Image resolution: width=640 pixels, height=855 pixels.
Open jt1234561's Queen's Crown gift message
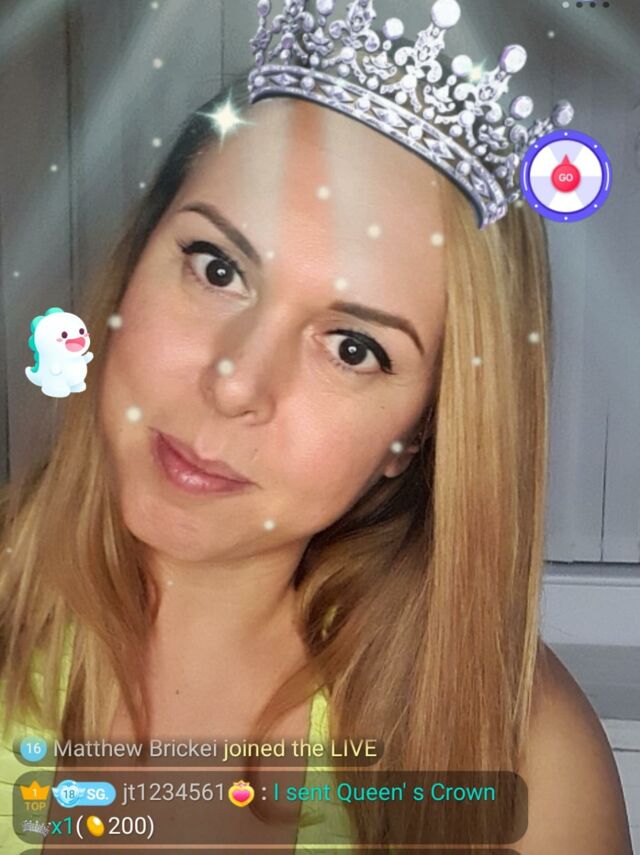[x=383, y=793]
